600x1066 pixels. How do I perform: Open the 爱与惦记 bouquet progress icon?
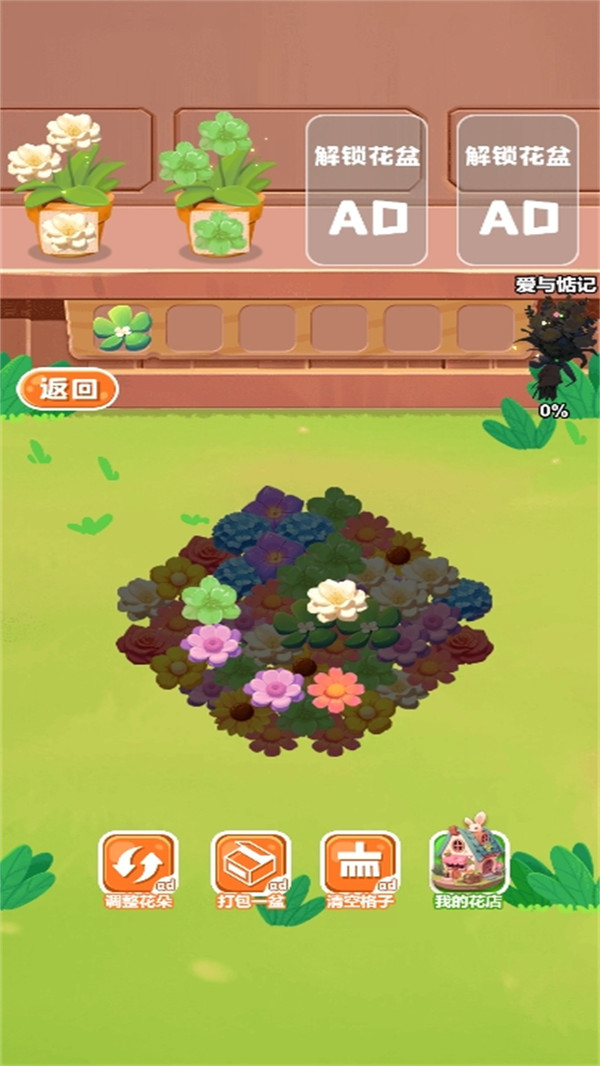[x=555, y=347]
